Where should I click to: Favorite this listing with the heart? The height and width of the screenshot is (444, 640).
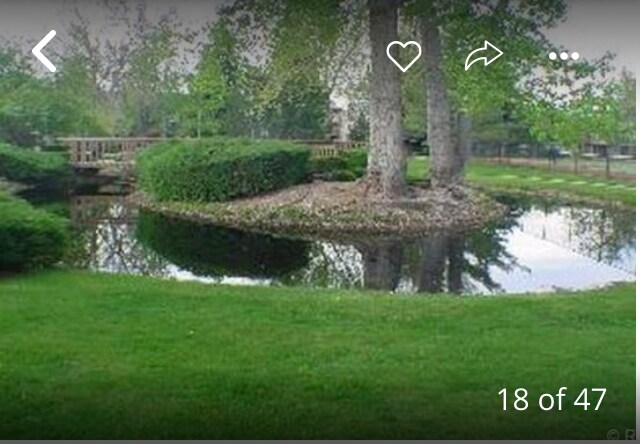click(x=403, y=56)
